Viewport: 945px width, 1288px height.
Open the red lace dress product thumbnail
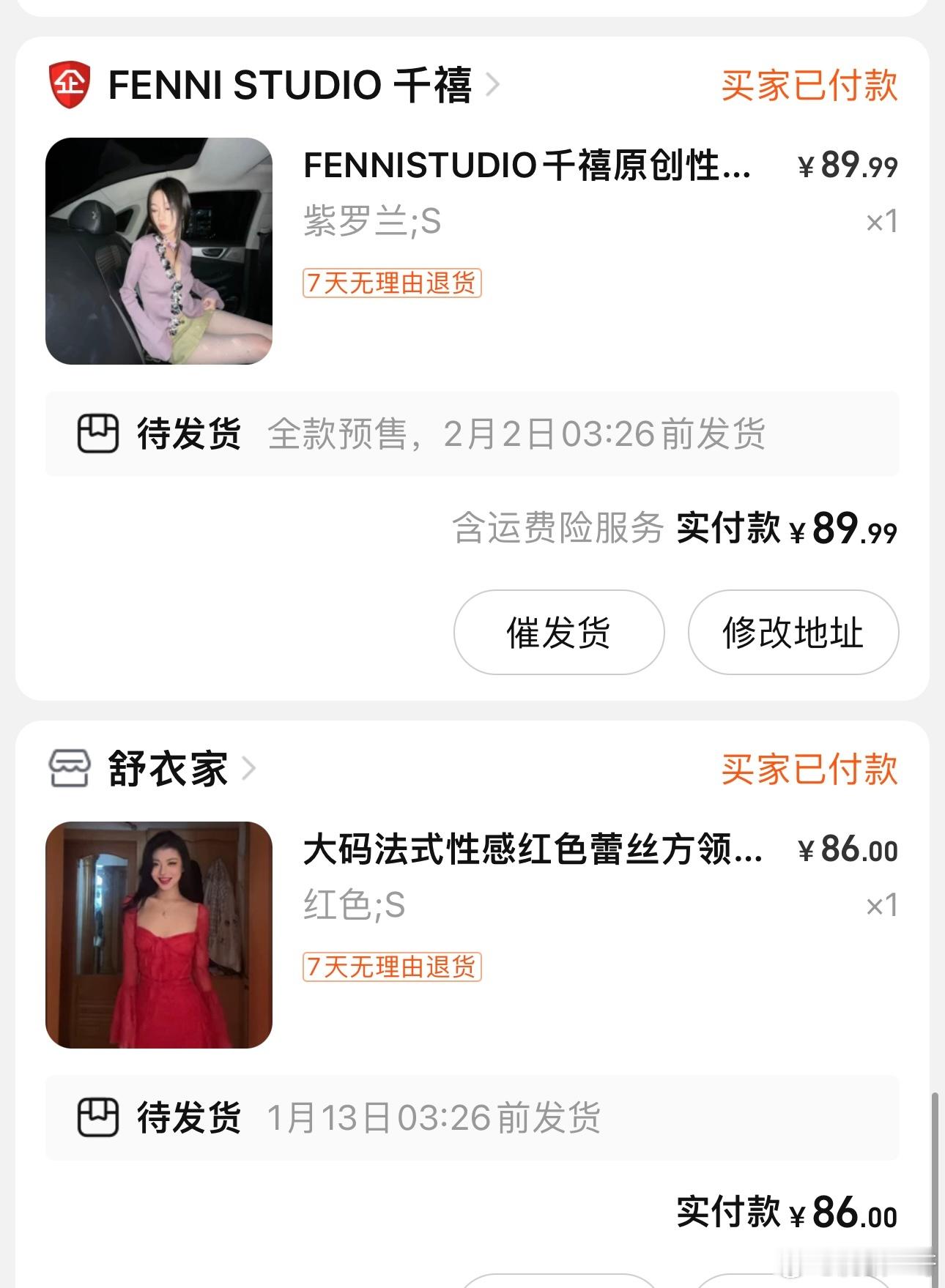(x=159, y=934)
